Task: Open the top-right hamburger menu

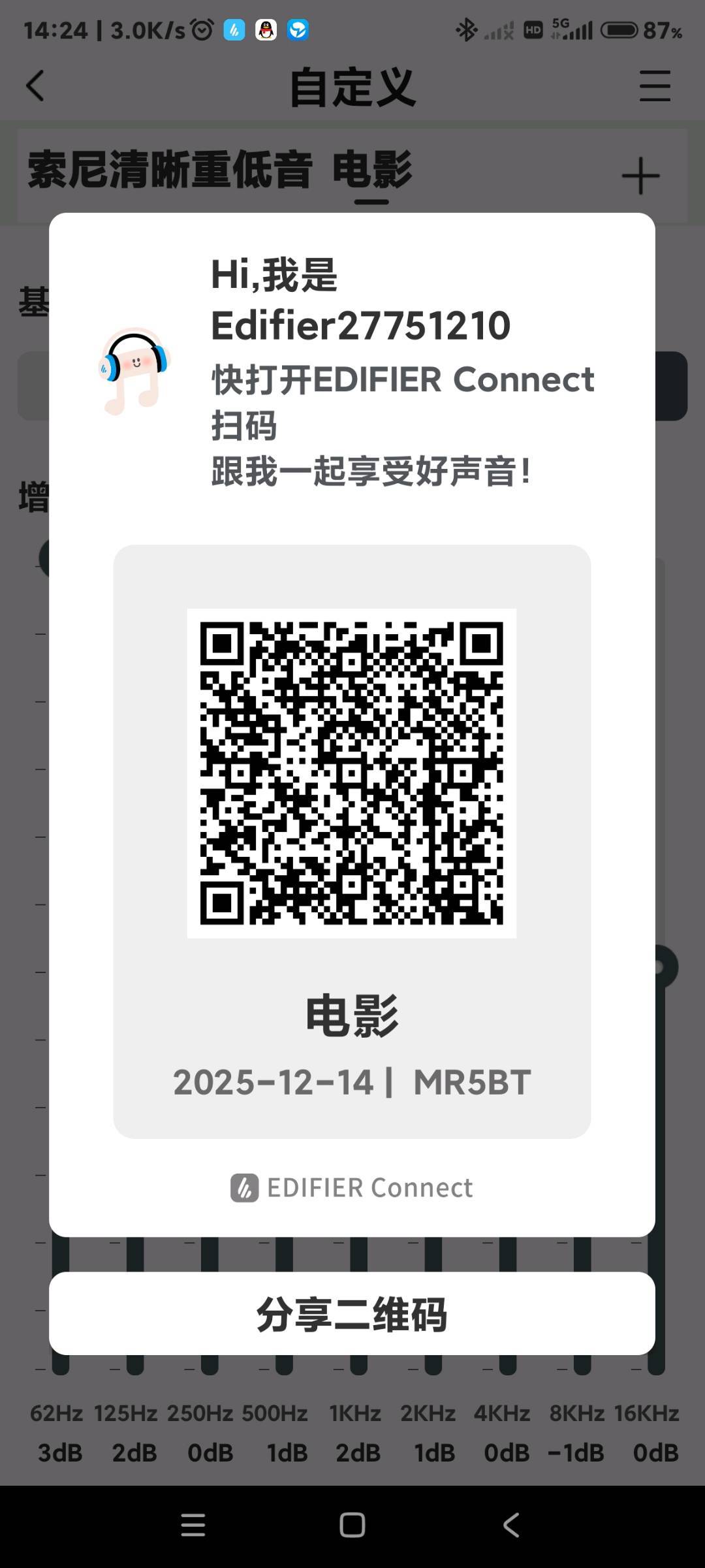Action: (x=655, y=86)
